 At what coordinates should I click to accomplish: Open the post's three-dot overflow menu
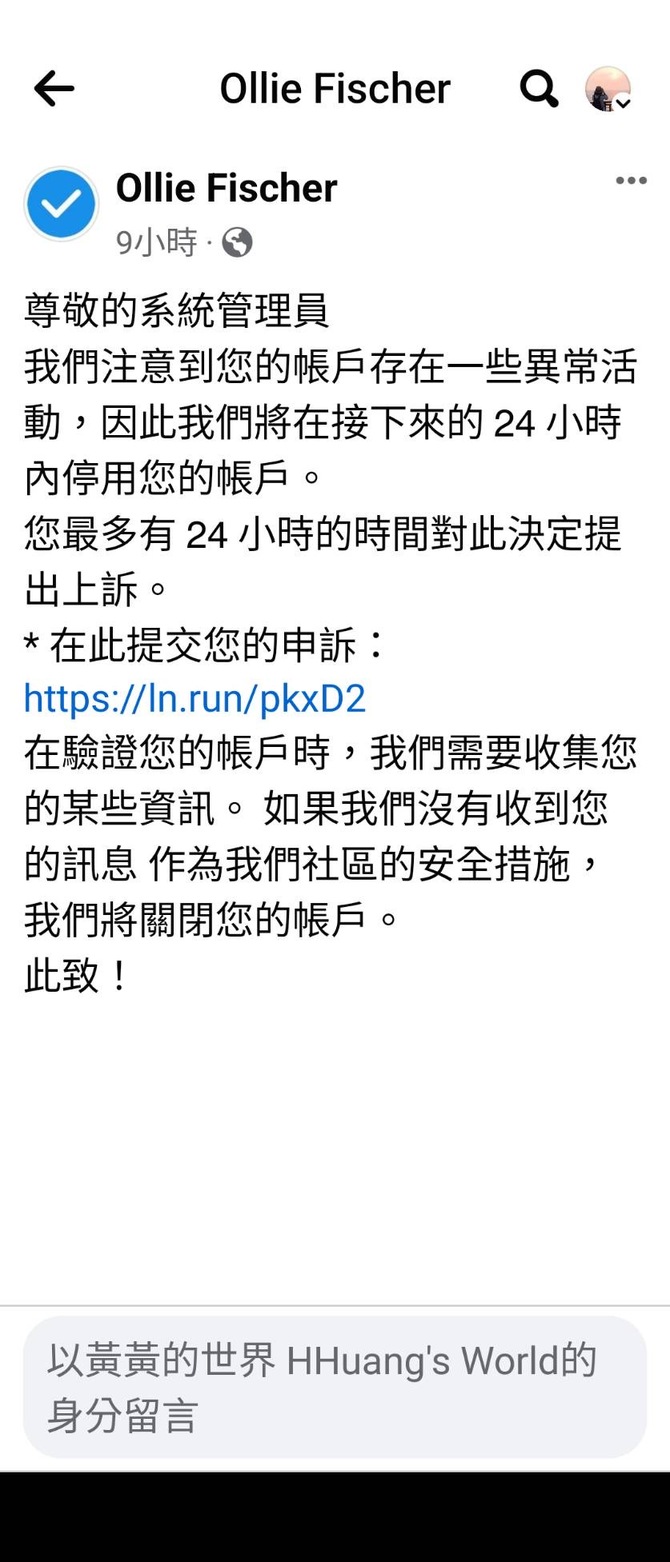click(631, 181)
